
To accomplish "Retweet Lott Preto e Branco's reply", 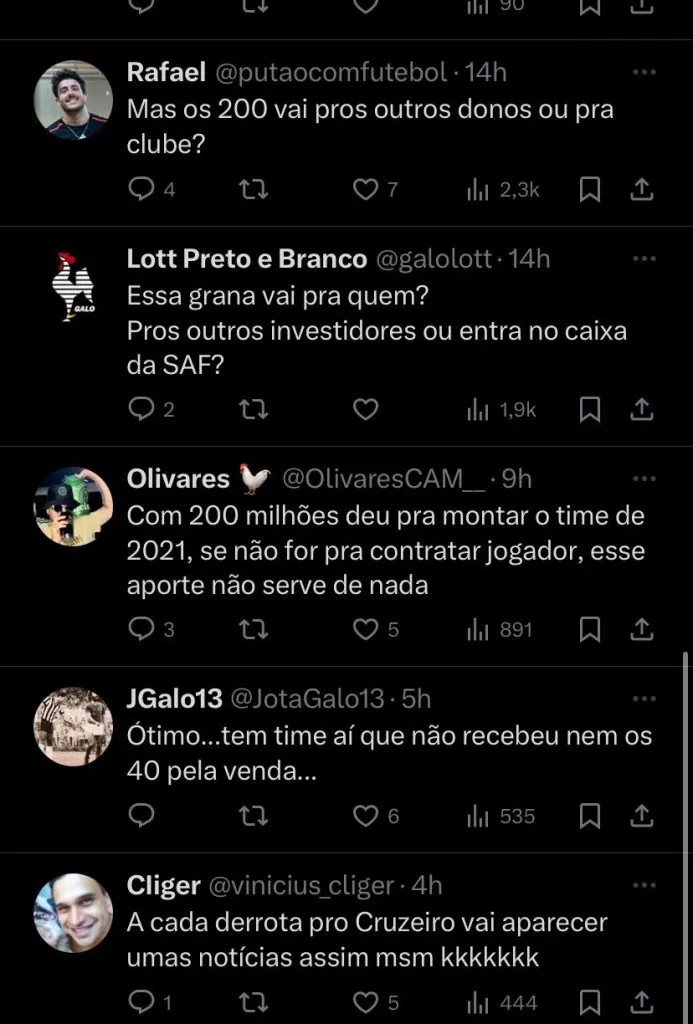I will (254, 409).
